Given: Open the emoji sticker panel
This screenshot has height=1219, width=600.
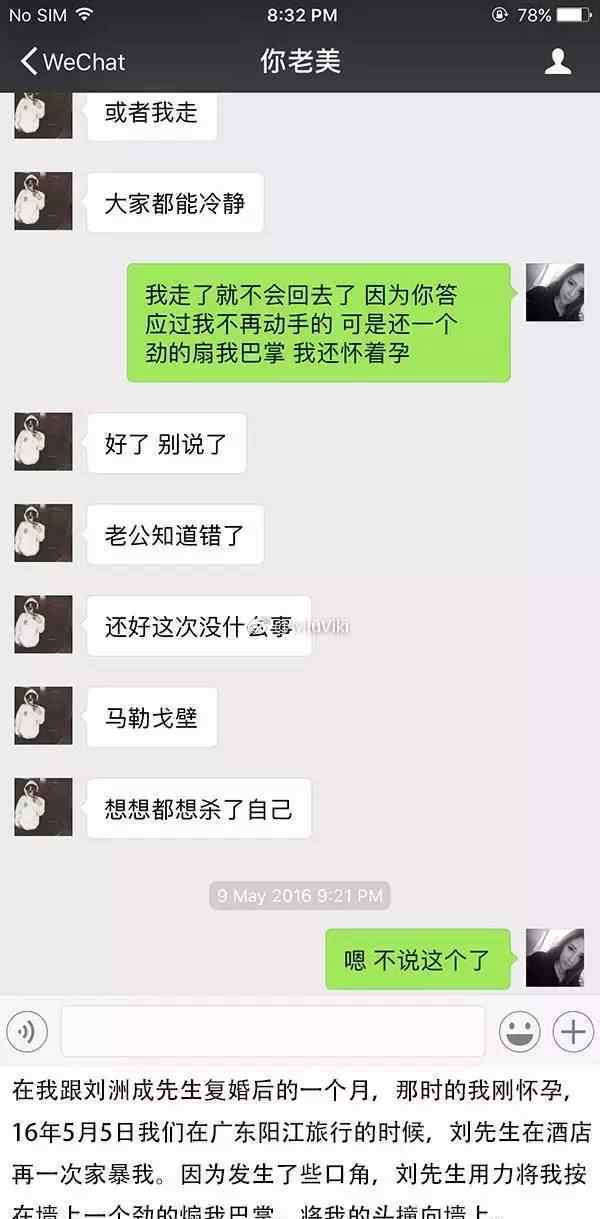Looking at the screenshot, I should point(519,1031).
